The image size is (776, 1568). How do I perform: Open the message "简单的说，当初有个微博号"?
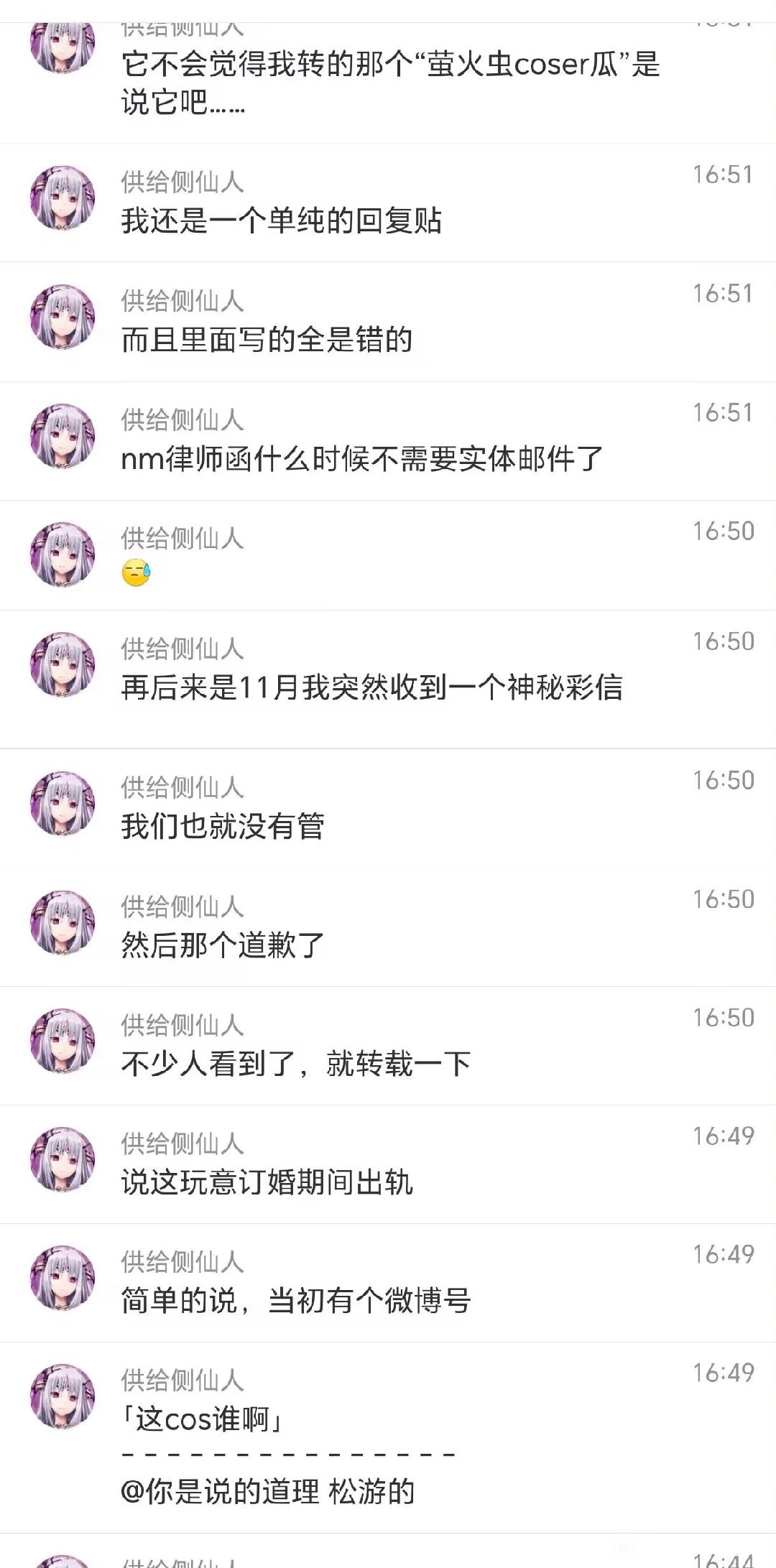tap(296, 1301)
